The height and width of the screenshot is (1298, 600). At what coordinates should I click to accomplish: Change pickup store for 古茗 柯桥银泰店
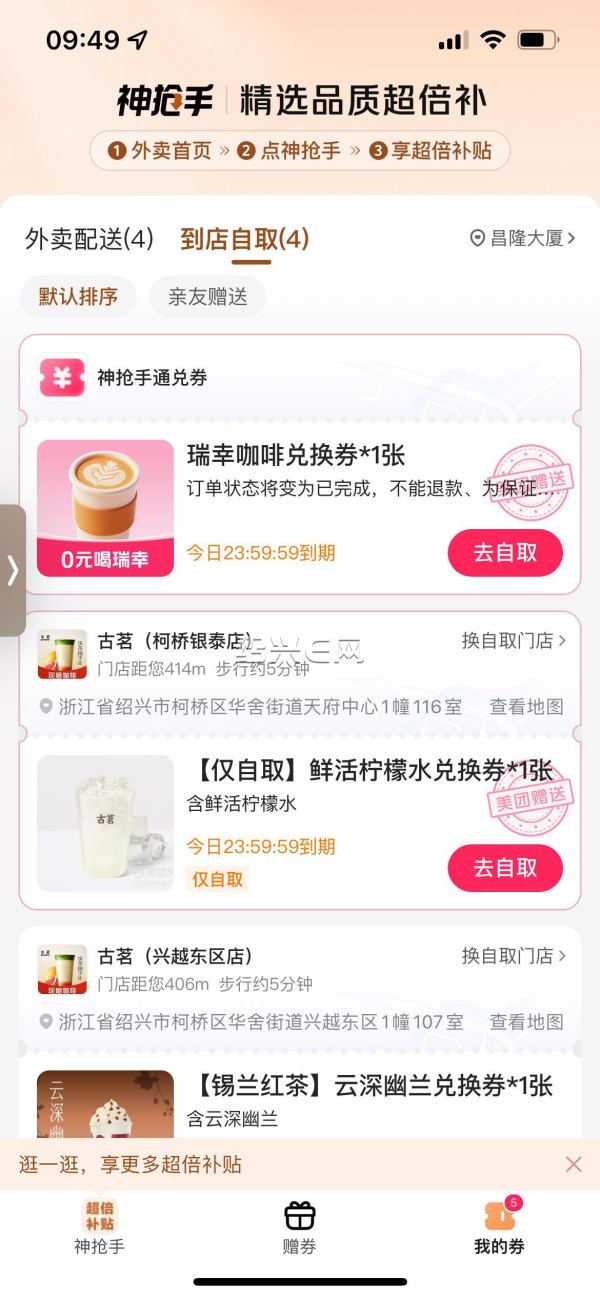[x=513, y=640]
